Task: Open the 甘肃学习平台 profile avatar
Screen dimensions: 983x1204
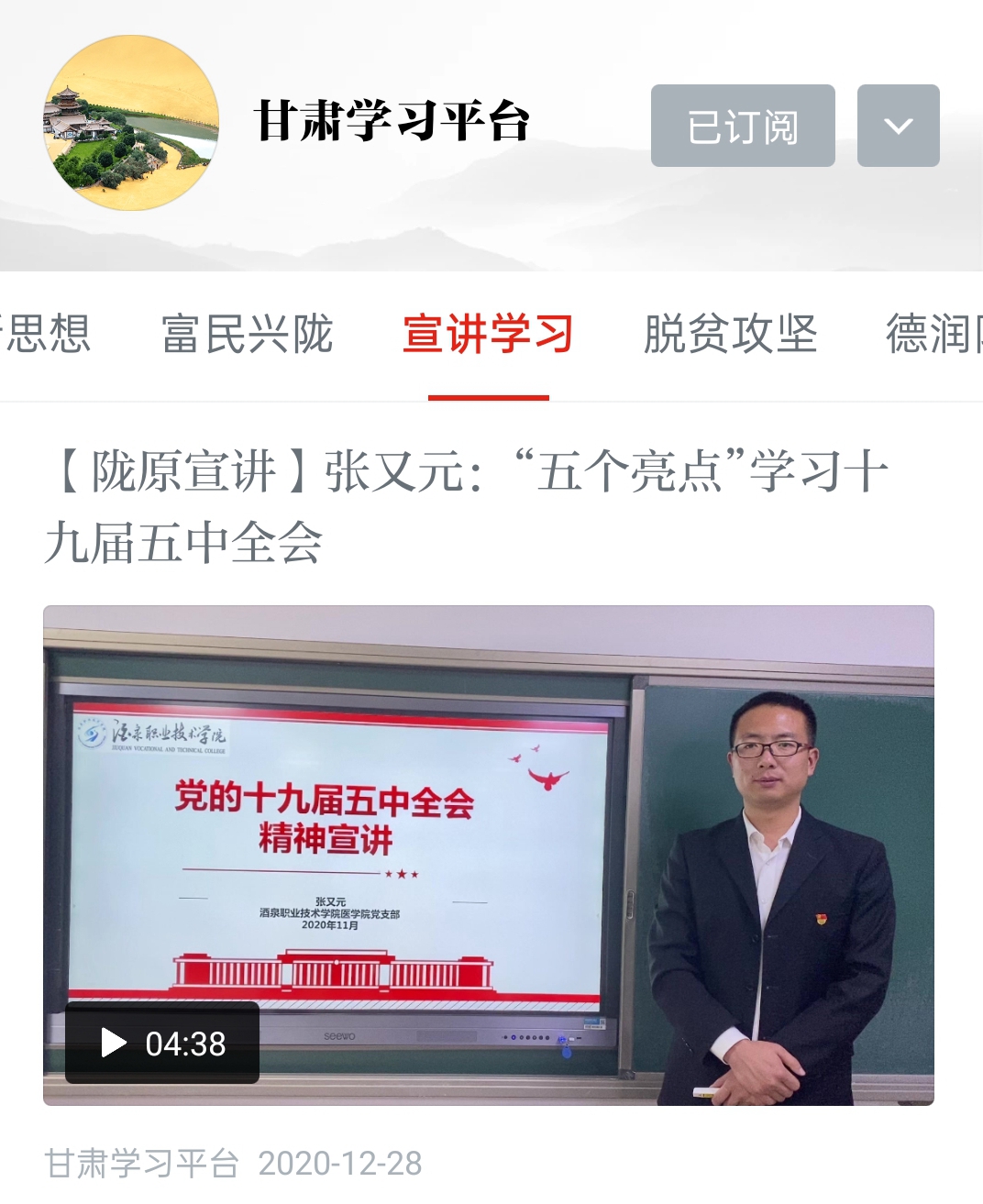Action: (131, 123)
